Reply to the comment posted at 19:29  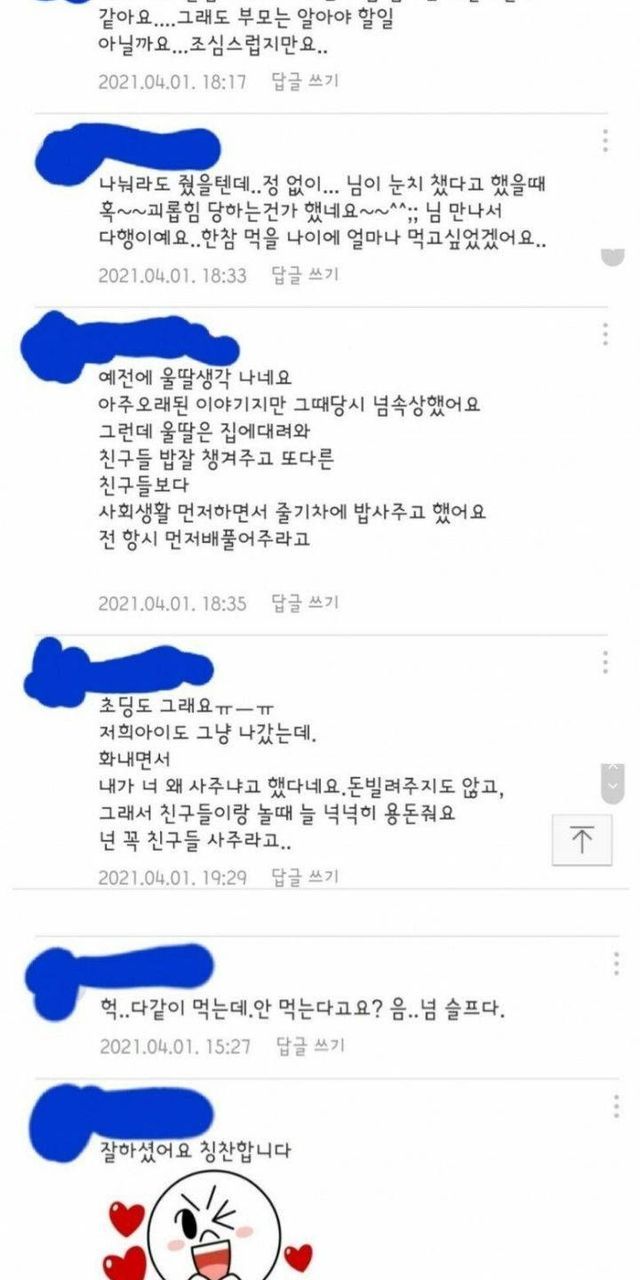pos(305,877)
